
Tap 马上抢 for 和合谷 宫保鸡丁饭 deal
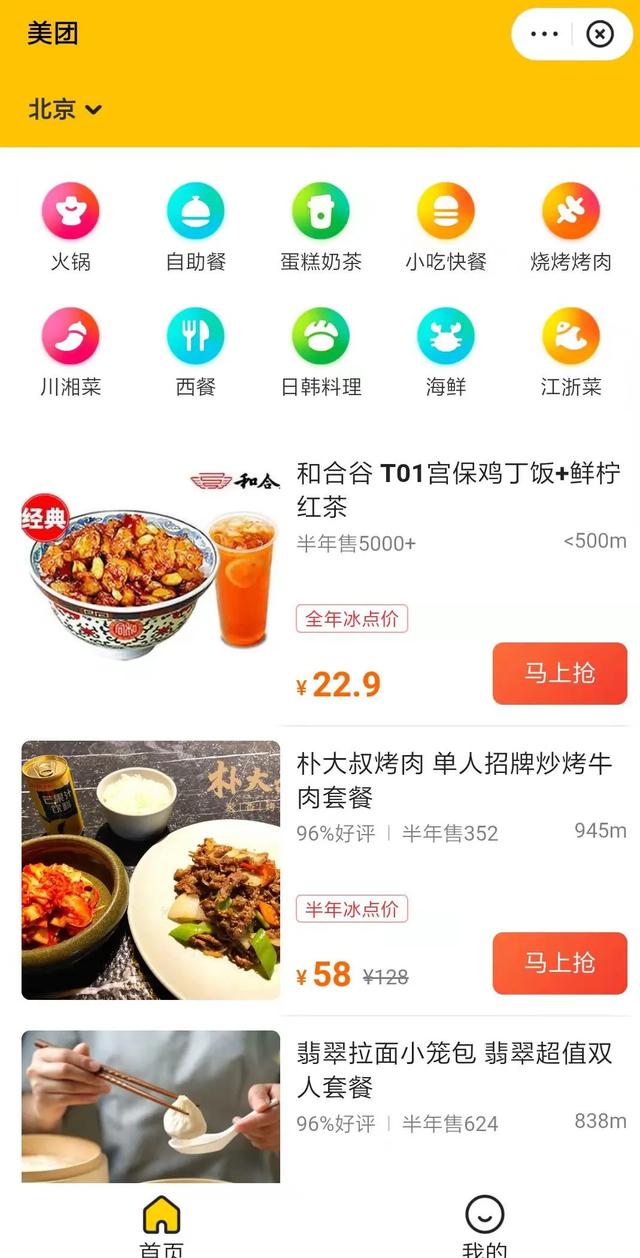pyautogui.click(x=559, y=673)
